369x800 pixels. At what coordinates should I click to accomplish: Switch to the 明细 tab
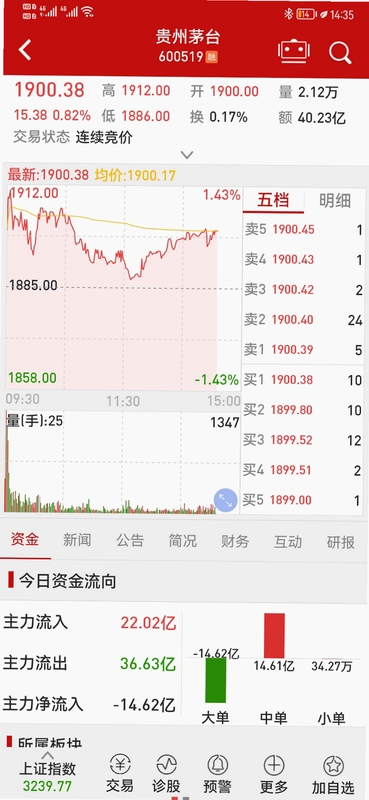pos(335,201)
